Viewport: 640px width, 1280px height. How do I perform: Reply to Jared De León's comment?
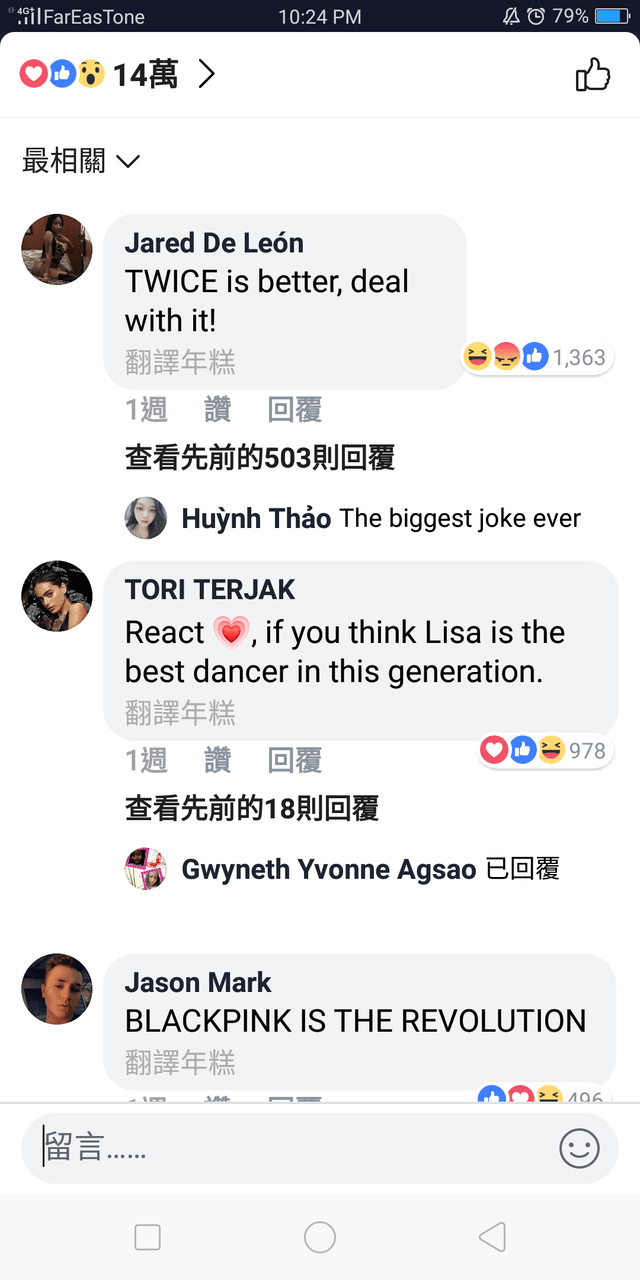tap(294, 409)
